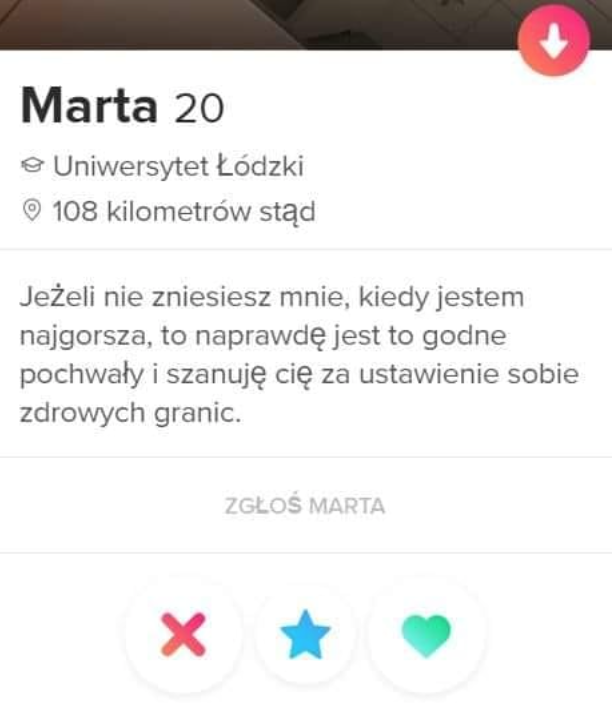Like Marta with the green heart
Screen dimensions: 612x708
427,634
